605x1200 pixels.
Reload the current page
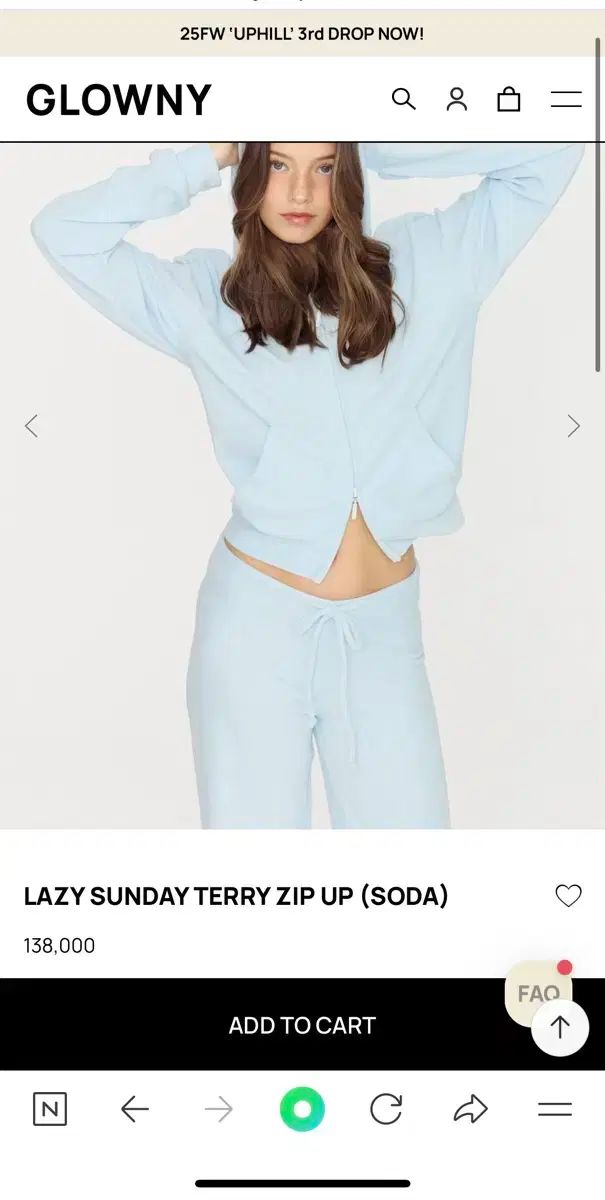click(386, 1109)
